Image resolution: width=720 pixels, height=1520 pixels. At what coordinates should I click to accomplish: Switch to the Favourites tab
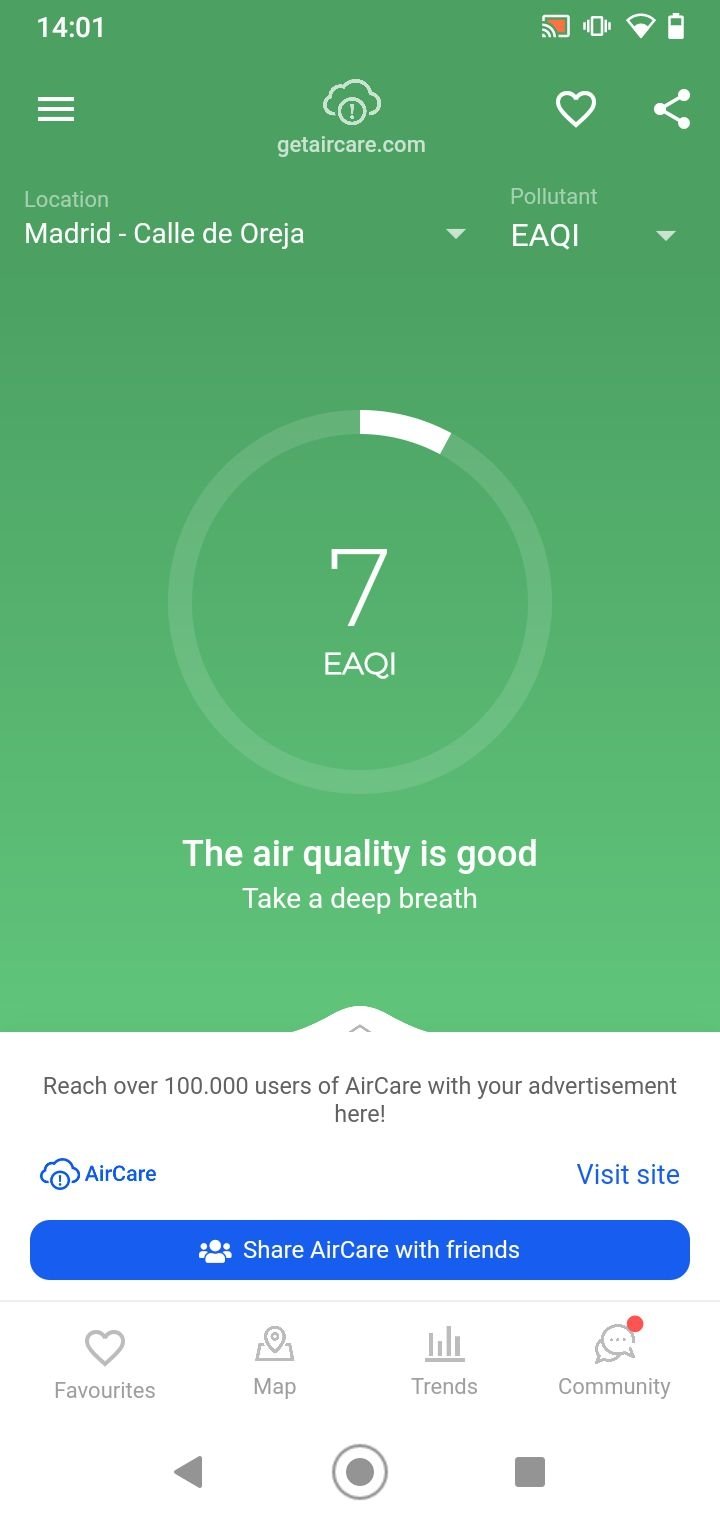click(105, 1363)
